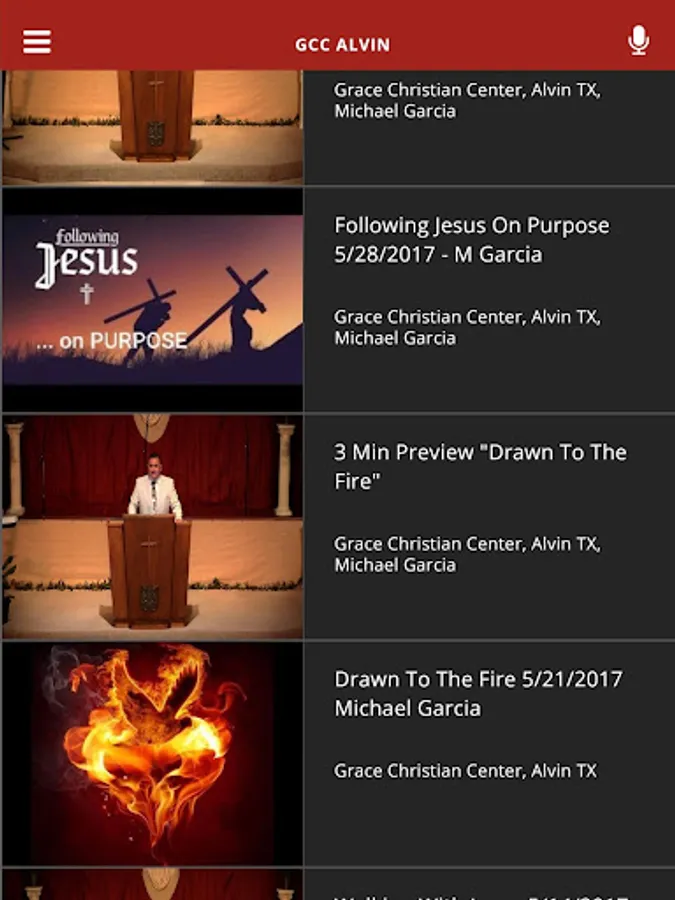Viewport: 675px width, 900px height.
Task: Open Following Jesus On Purpose 5/28/2017 sermon
Action: pyautogui.click(x=471, y=240)
